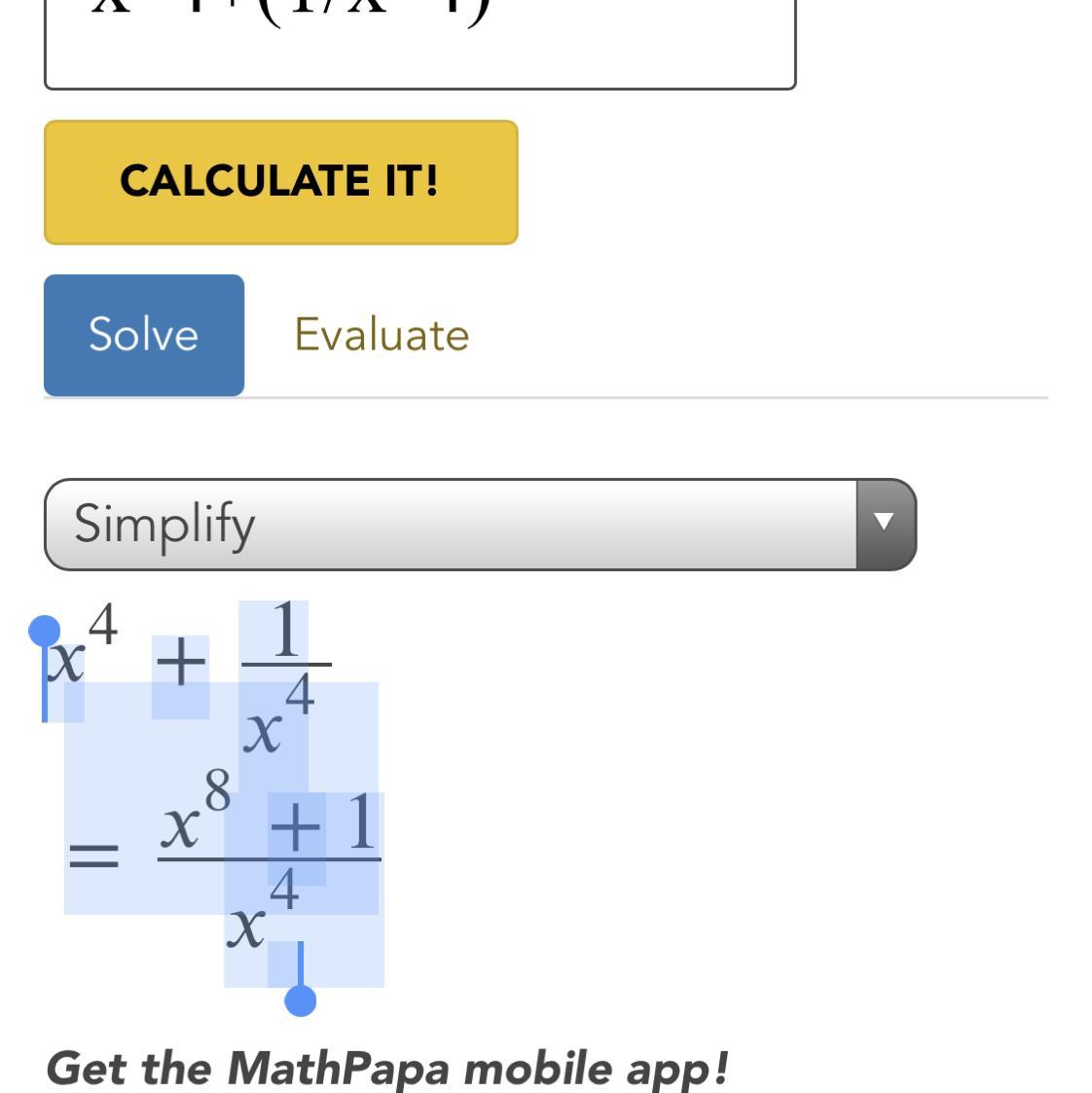Tap the expression input box

point(420,43)
